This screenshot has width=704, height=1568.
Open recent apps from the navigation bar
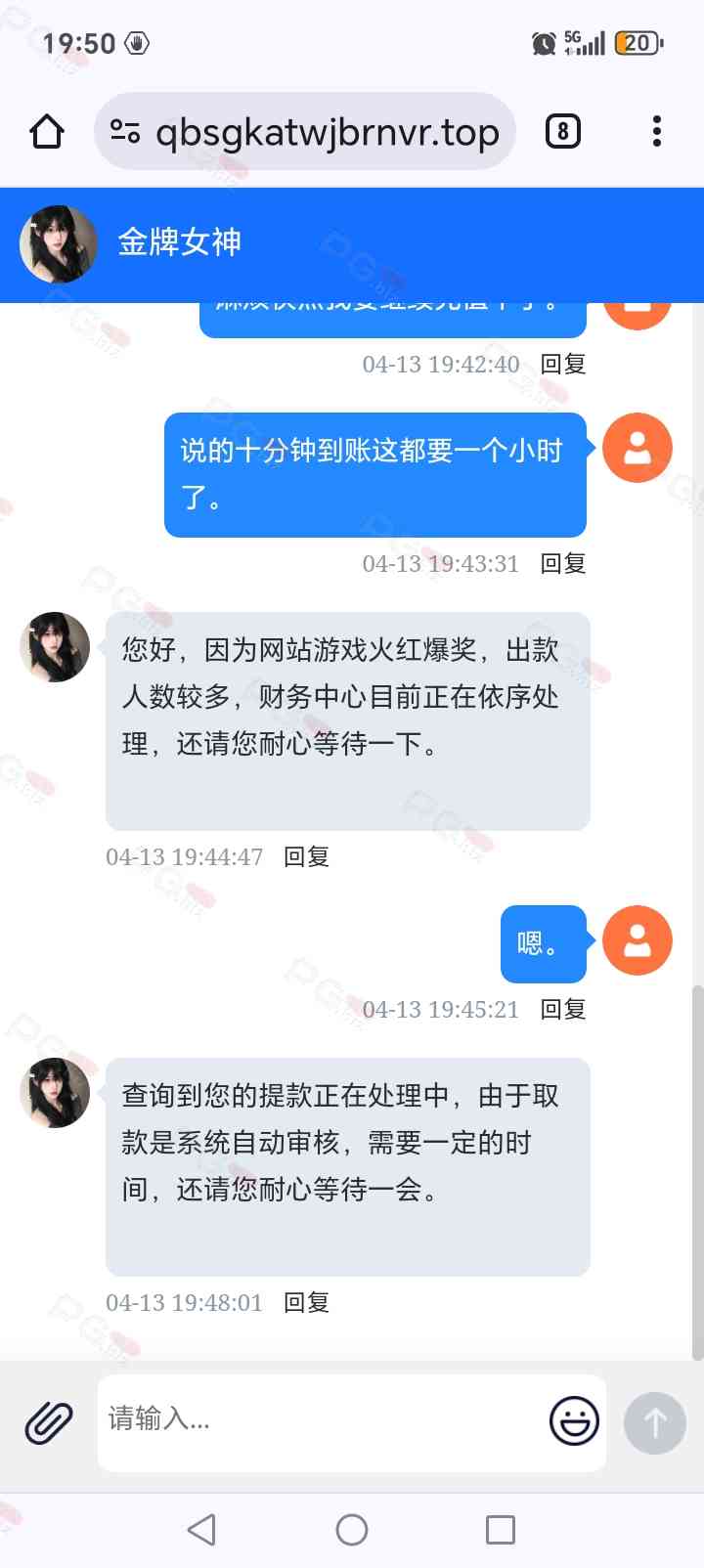pos(501,1530)
